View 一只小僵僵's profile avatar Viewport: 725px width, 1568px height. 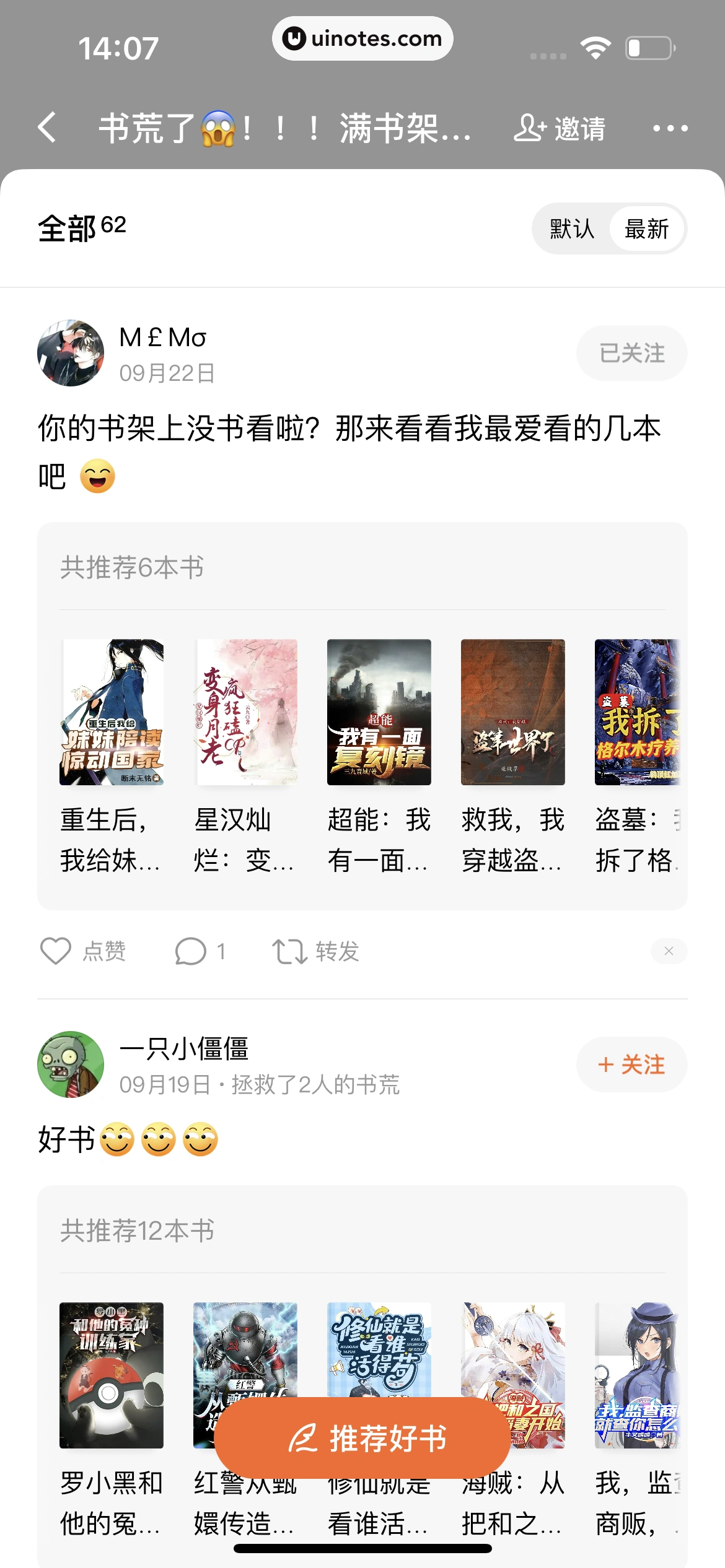(x=71, y=1065)
